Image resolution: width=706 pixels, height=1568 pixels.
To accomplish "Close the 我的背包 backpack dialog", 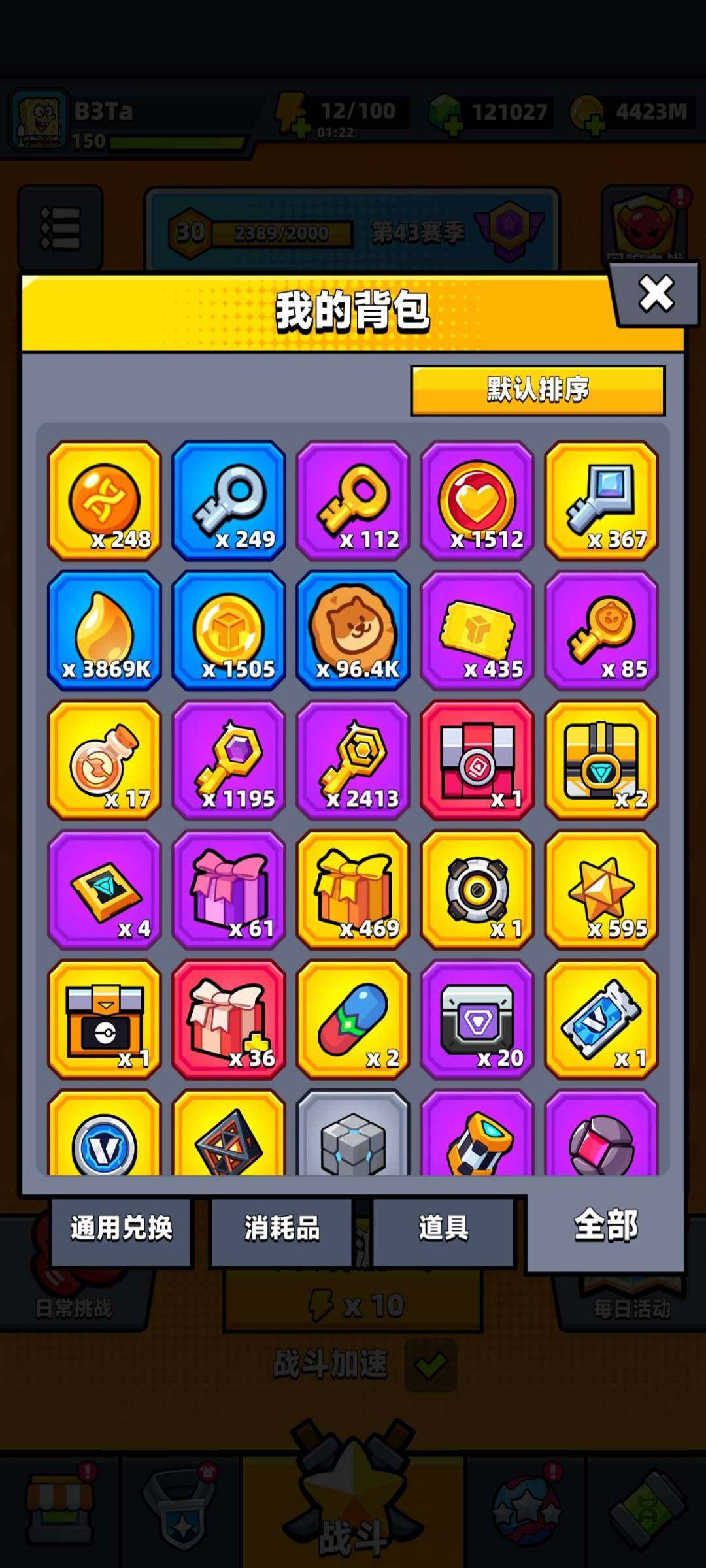I will coord(656,293).
